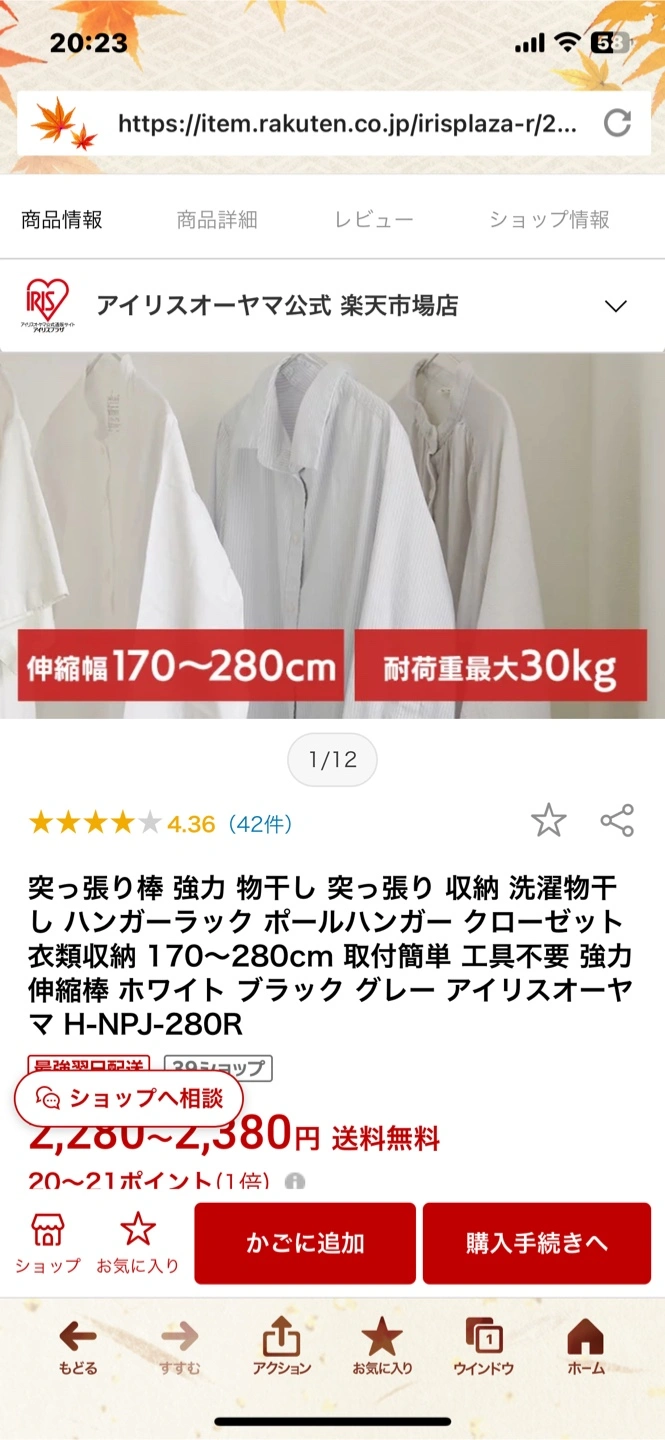Tap the URL address bar
The width and height of the screenshot is (665, 1440).
(340, 124)
